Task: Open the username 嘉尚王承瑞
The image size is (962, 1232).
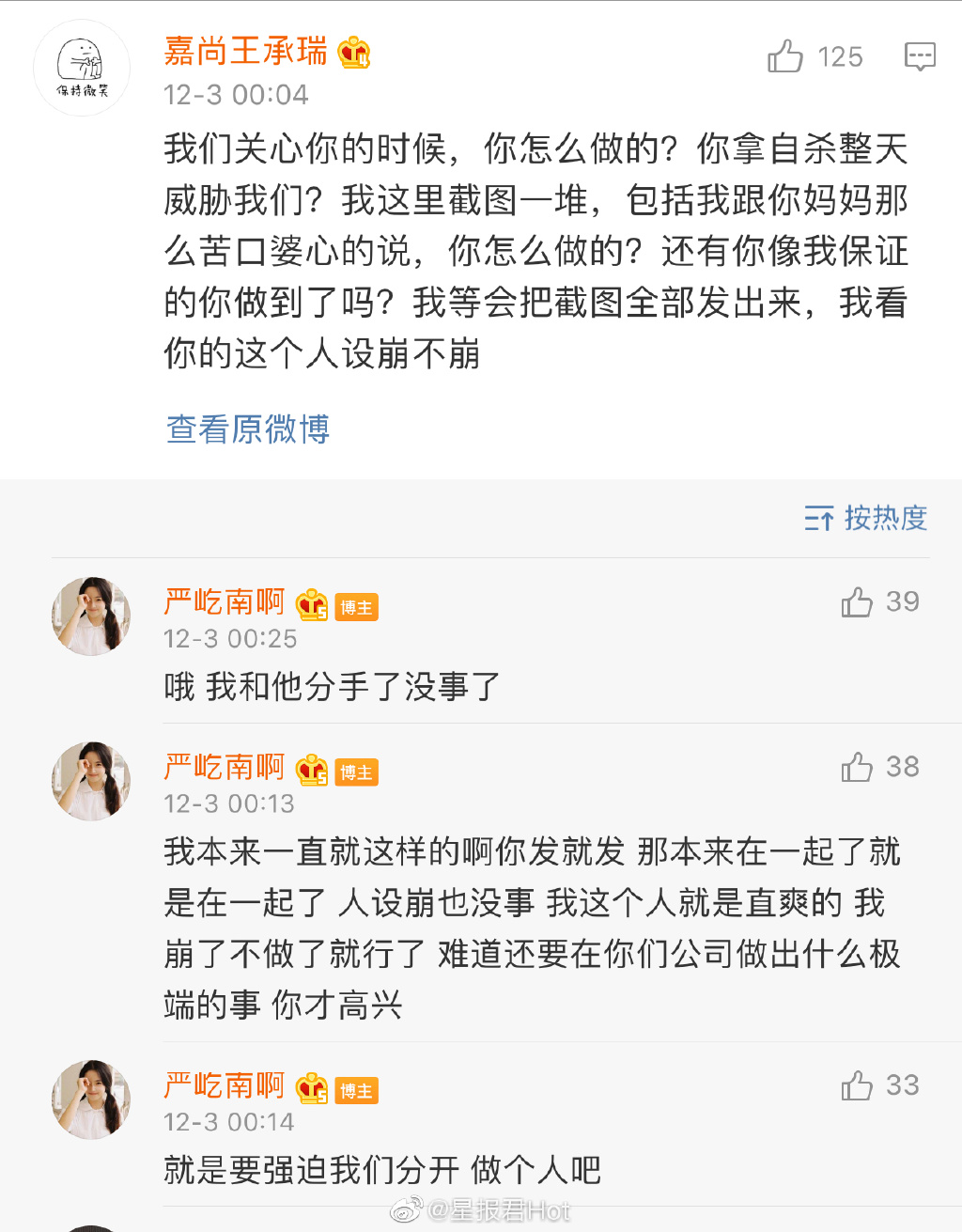Action: 245,51
